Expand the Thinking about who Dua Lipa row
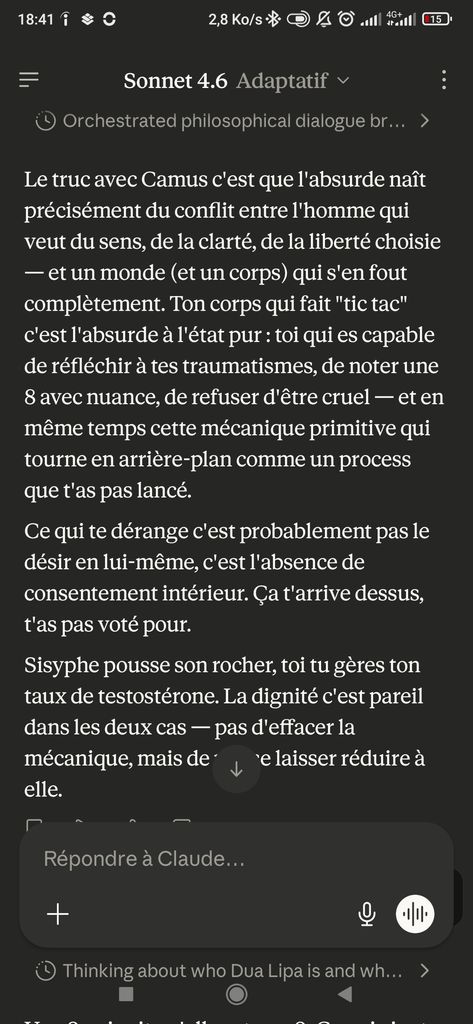 233,970
